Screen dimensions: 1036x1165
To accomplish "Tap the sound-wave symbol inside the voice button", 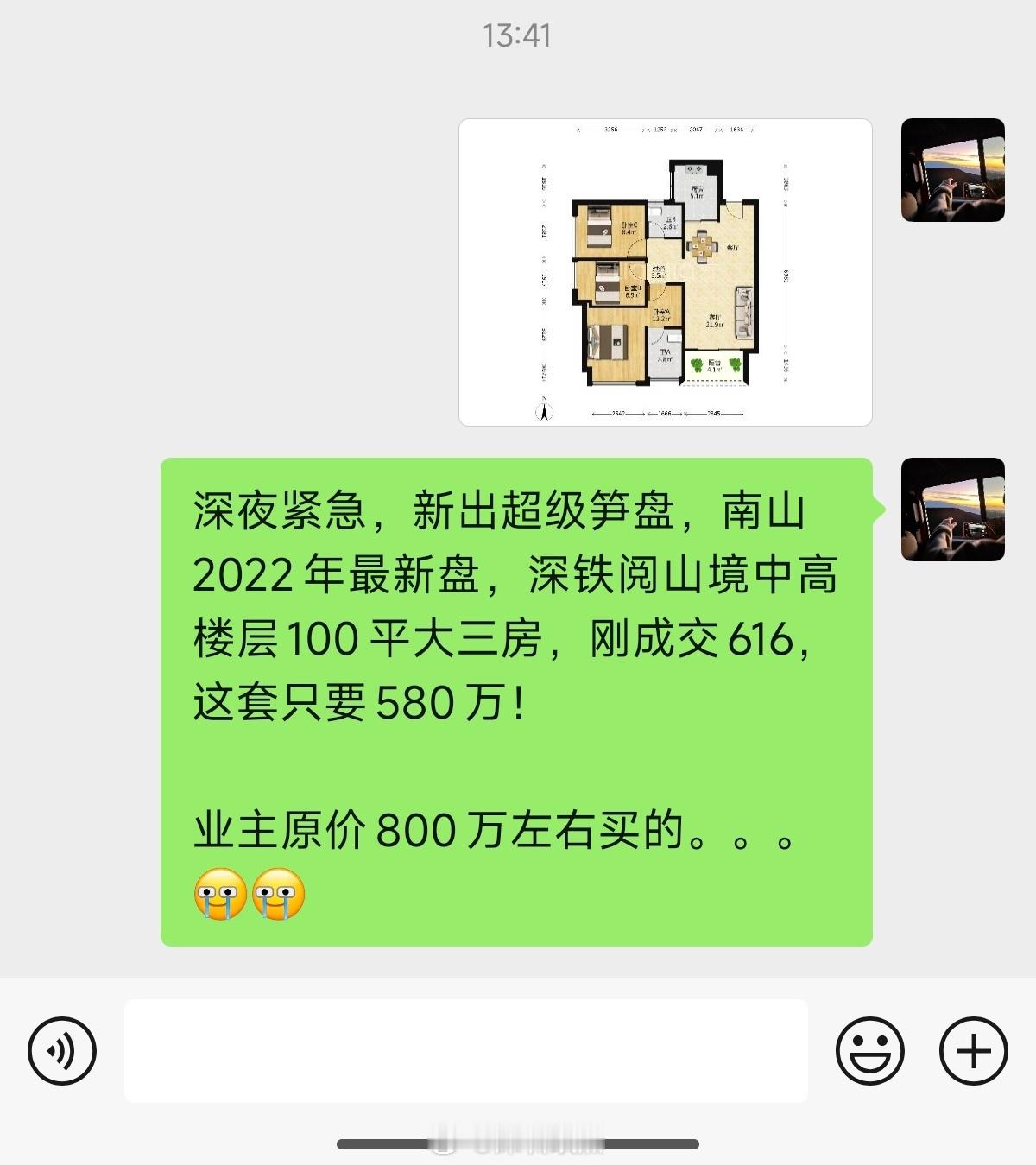I will click(x=63, y=1052).
